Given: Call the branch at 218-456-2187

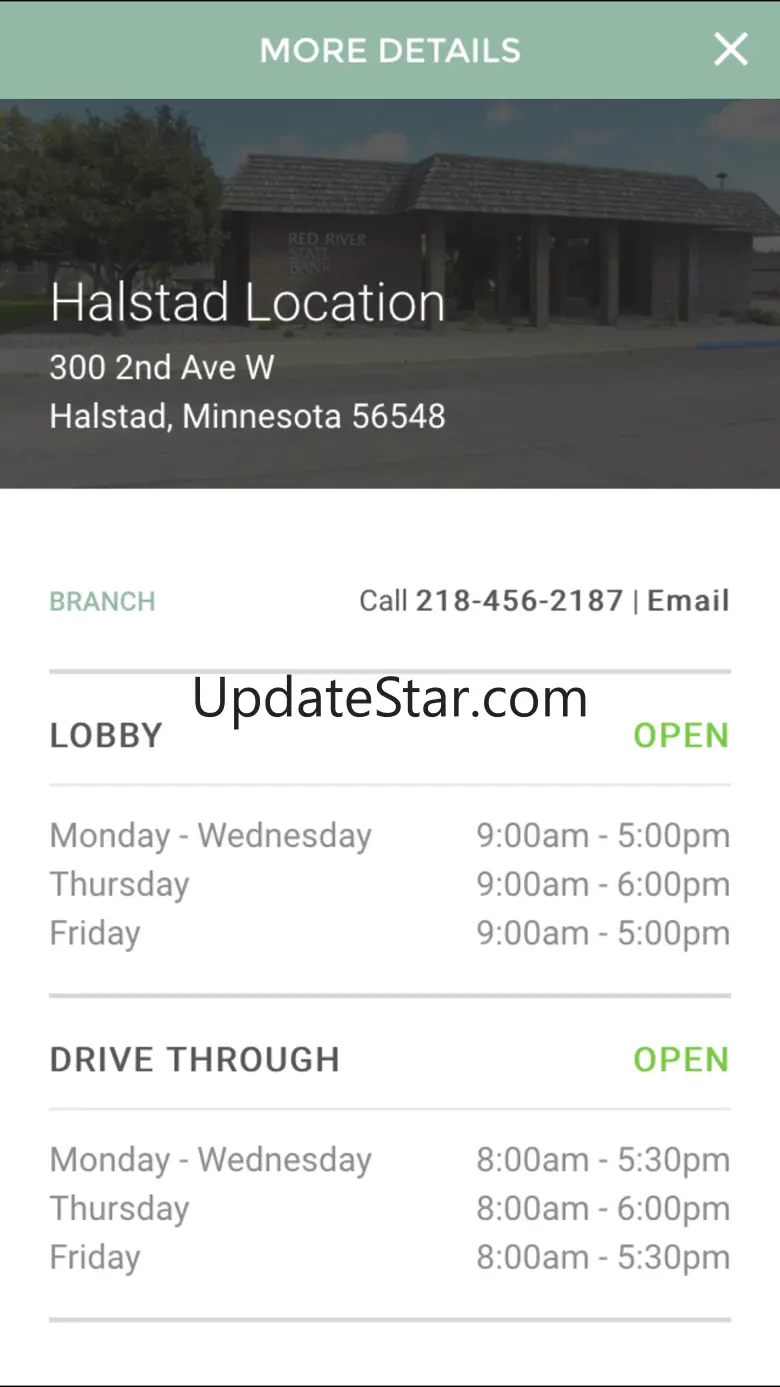Looking at the screenshot, I should click(x=518, y=601).
